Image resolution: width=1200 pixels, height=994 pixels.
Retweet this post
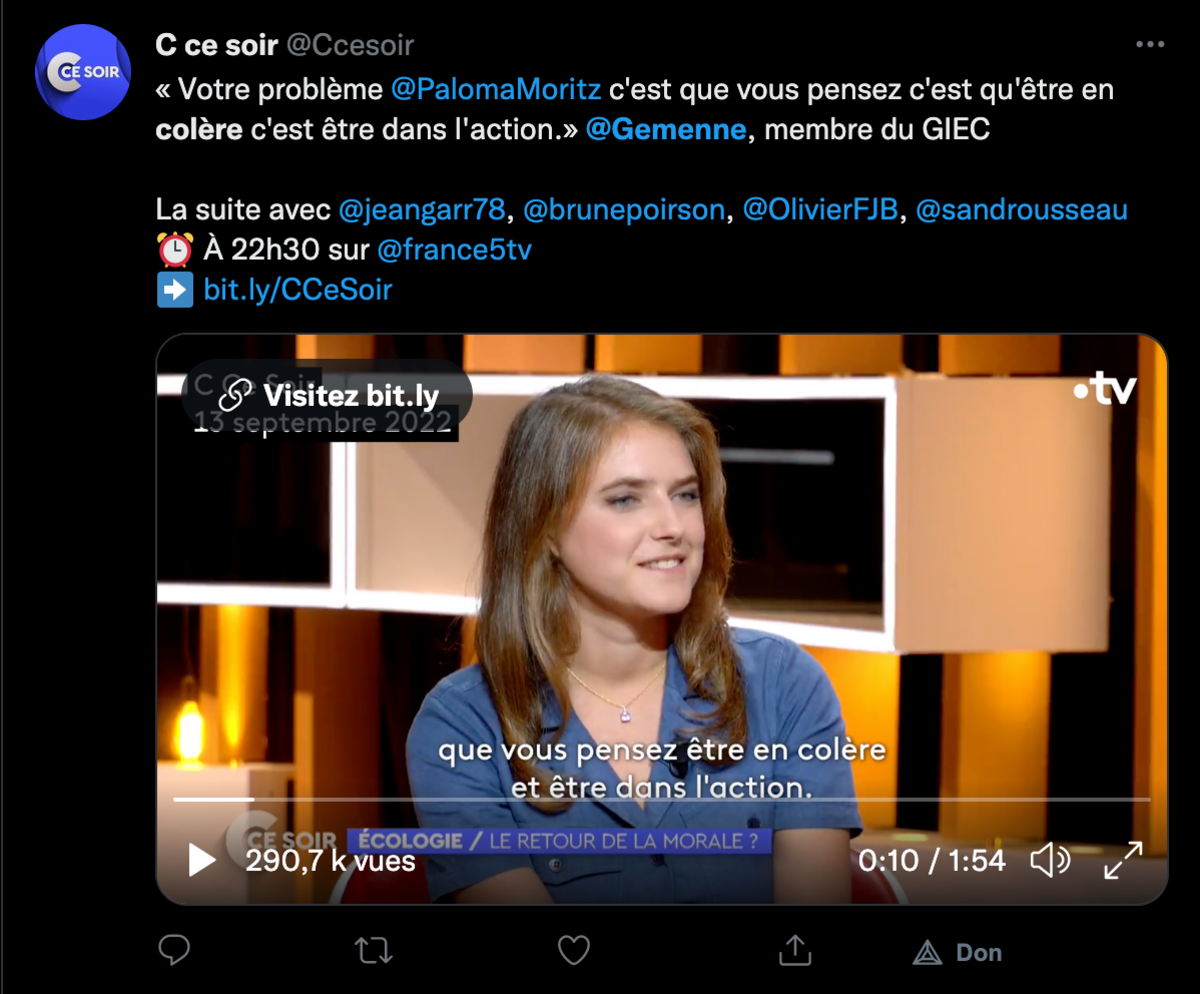374,950
